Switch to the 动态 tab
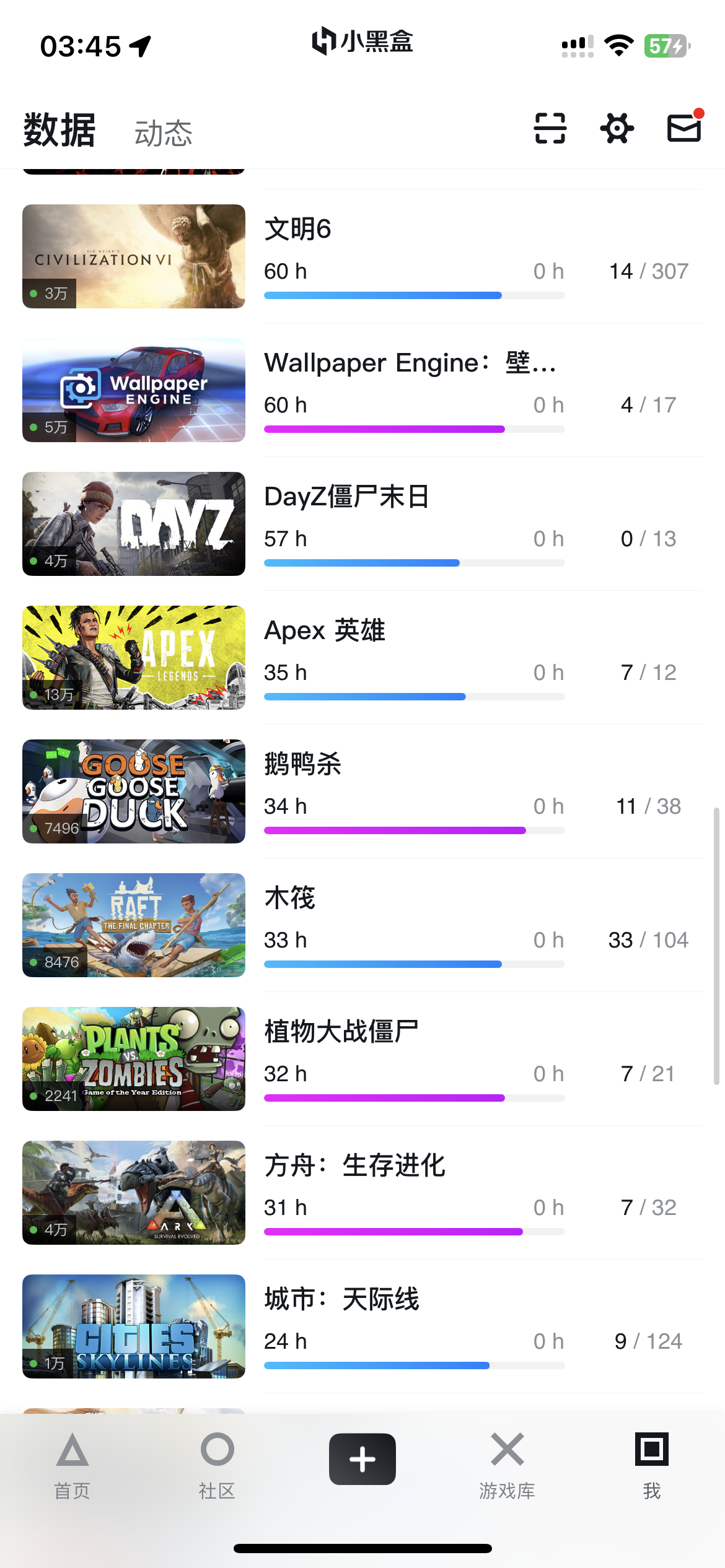Screen dimensions: 725x1568 (164, 133)
